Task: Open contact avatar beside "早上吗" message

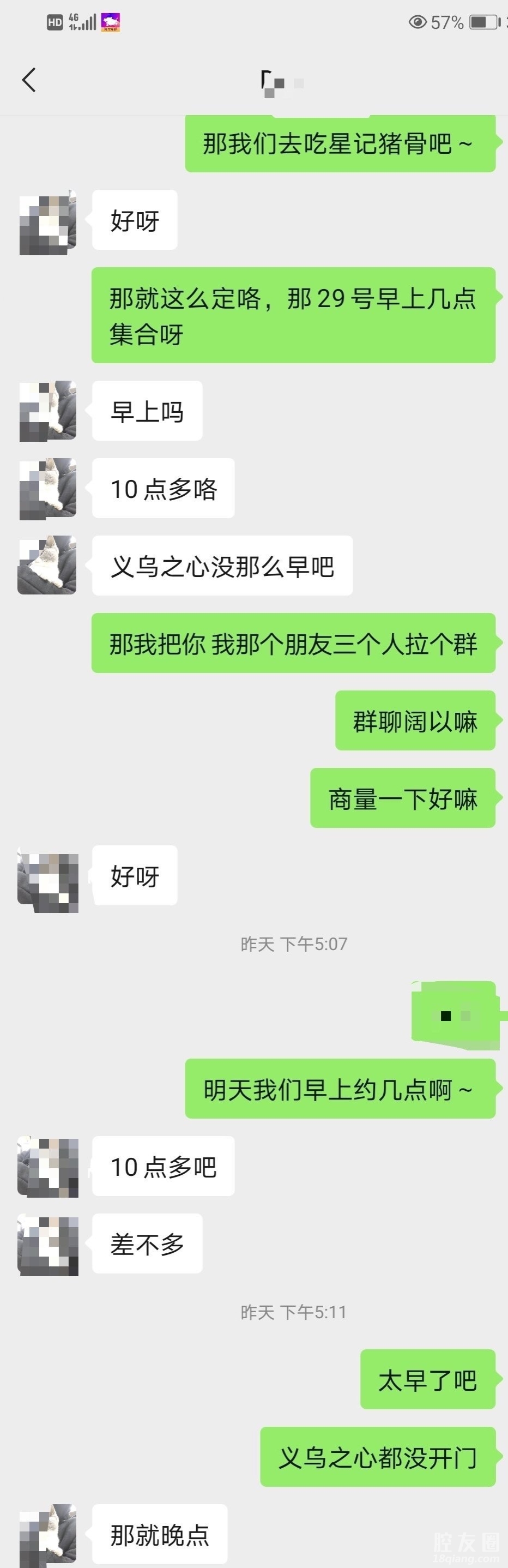Action: tap(47, 410)
